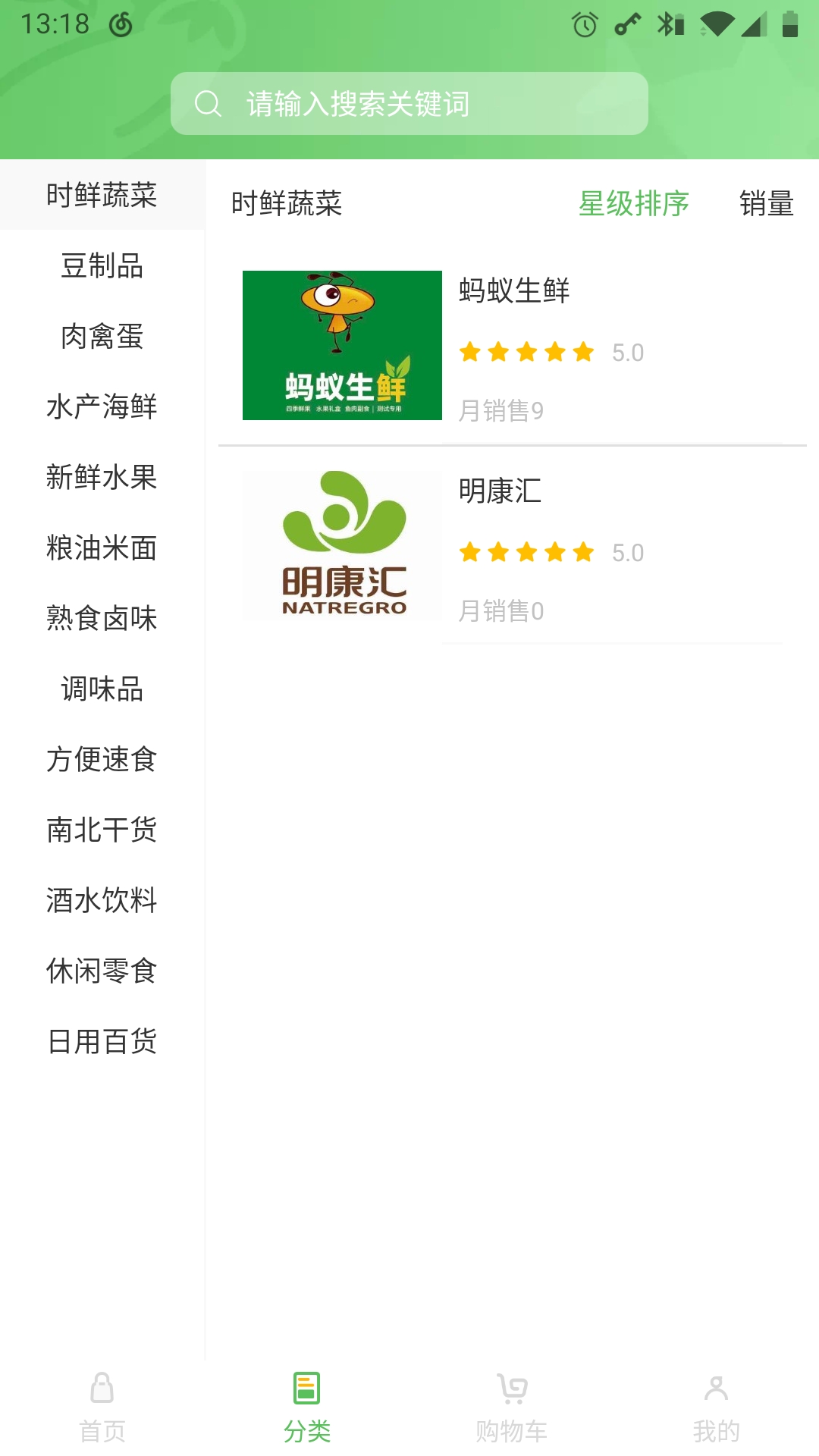Sort stores by 星级排序
This screenshot has width=819, height=1456.
(x=634, y=203)
